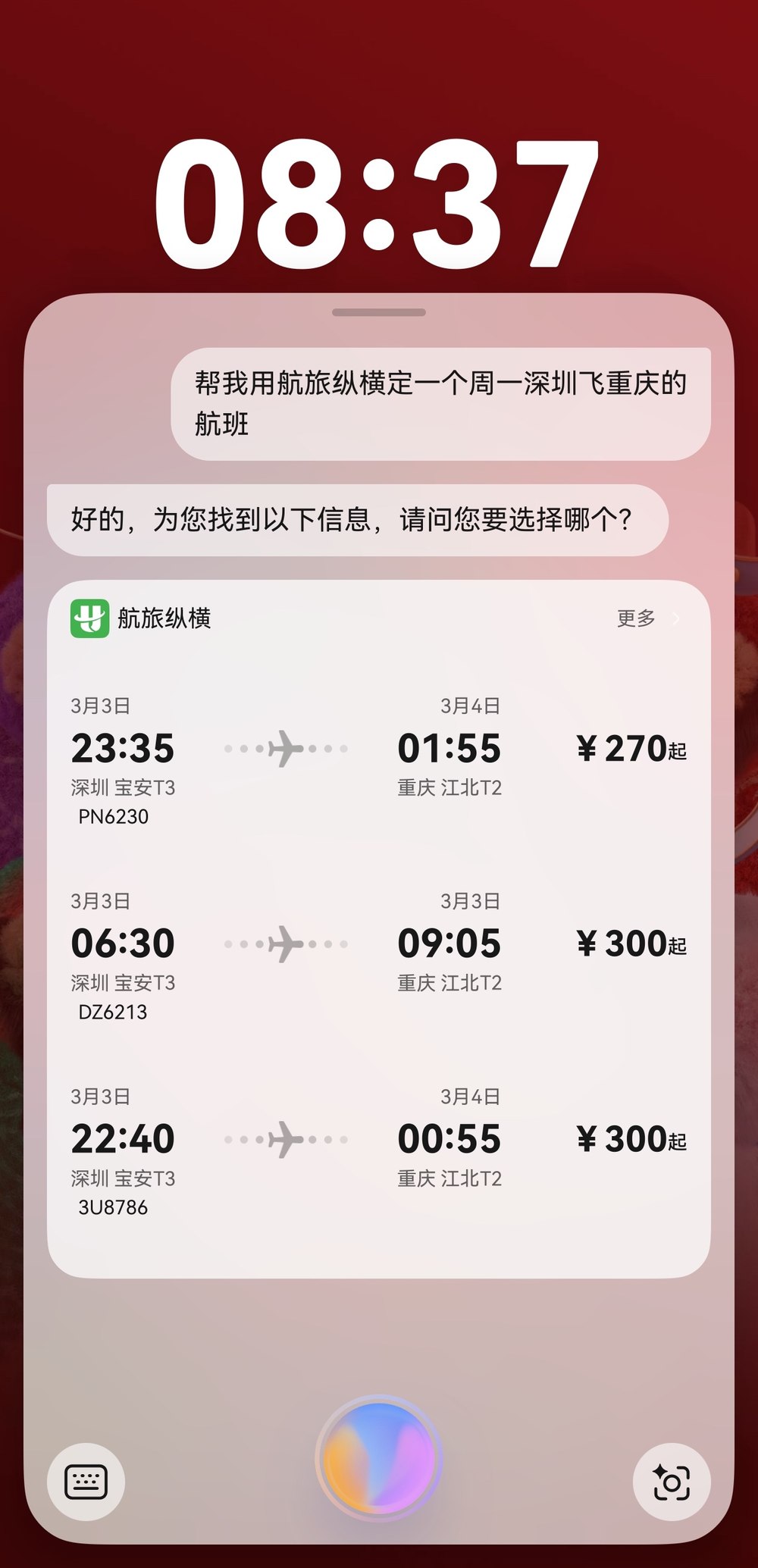
Task: Open 更多 flight results
Action: click(647, 618)
